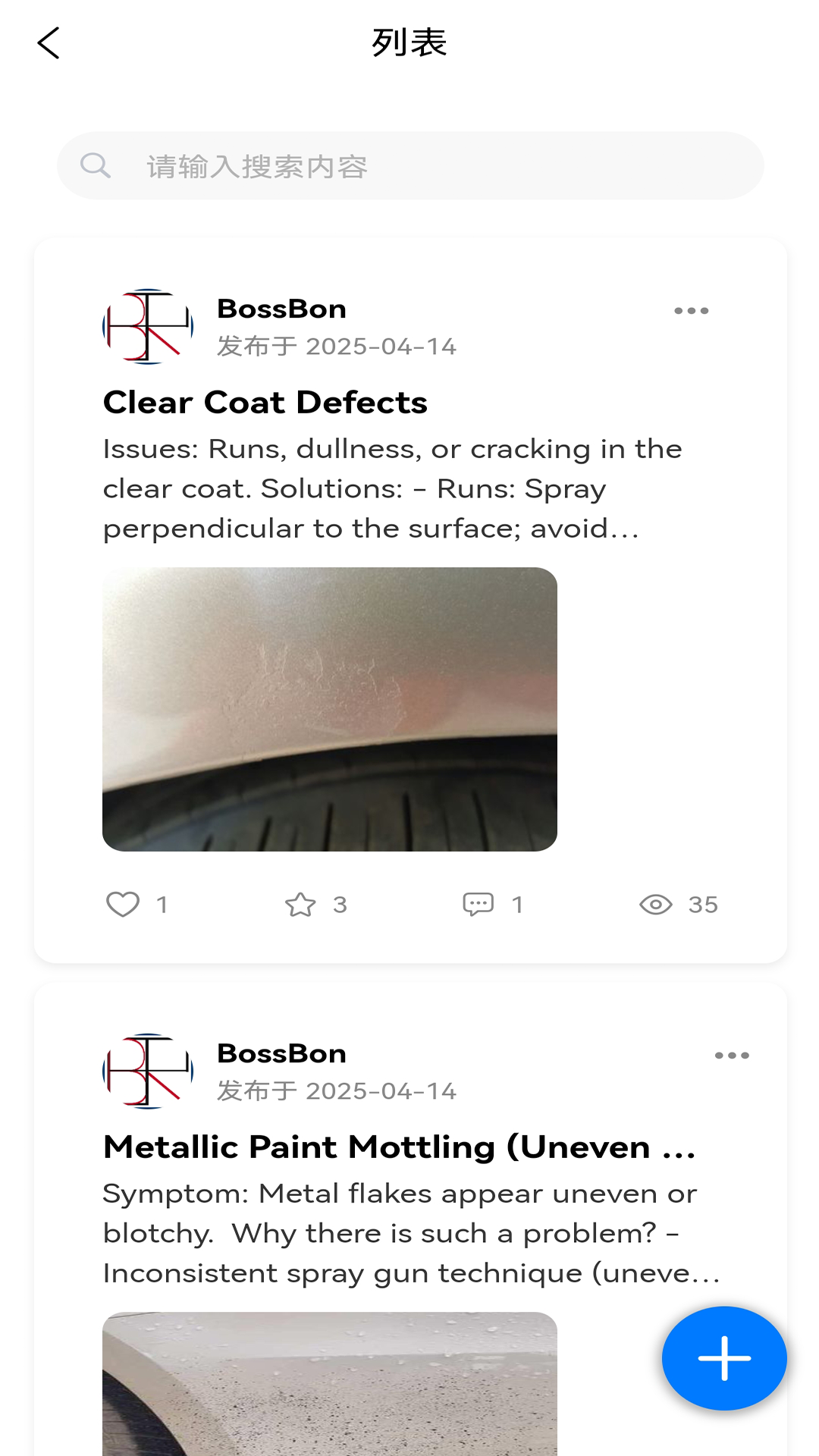This screenshot has height=1456, width=819.
Task: Open more options on Clear Coat Defects post
Action: (x=691, y=311)
